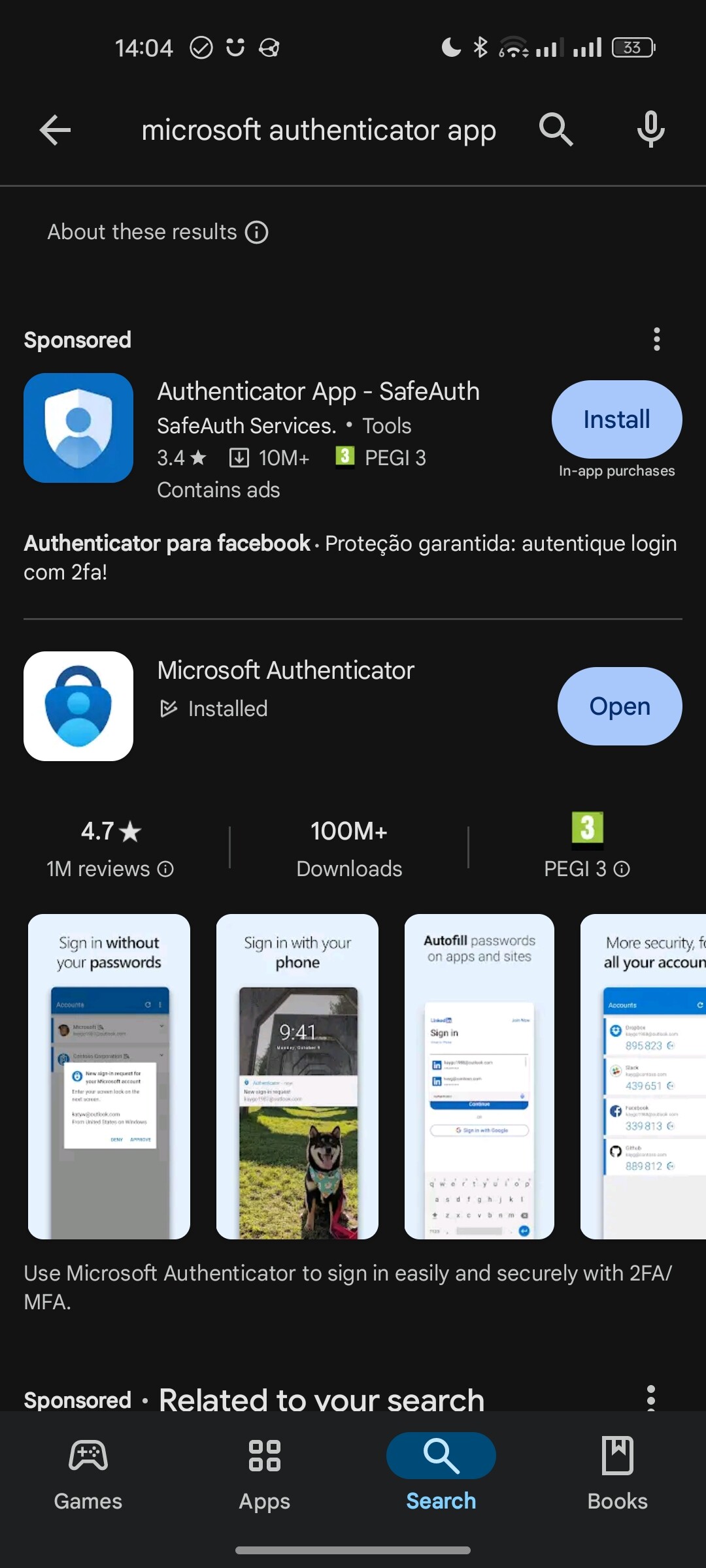The width and height of the screenshot is (706, 1568).
Task: Go back using the arrow icon
Action: click(x=55, y=130)
